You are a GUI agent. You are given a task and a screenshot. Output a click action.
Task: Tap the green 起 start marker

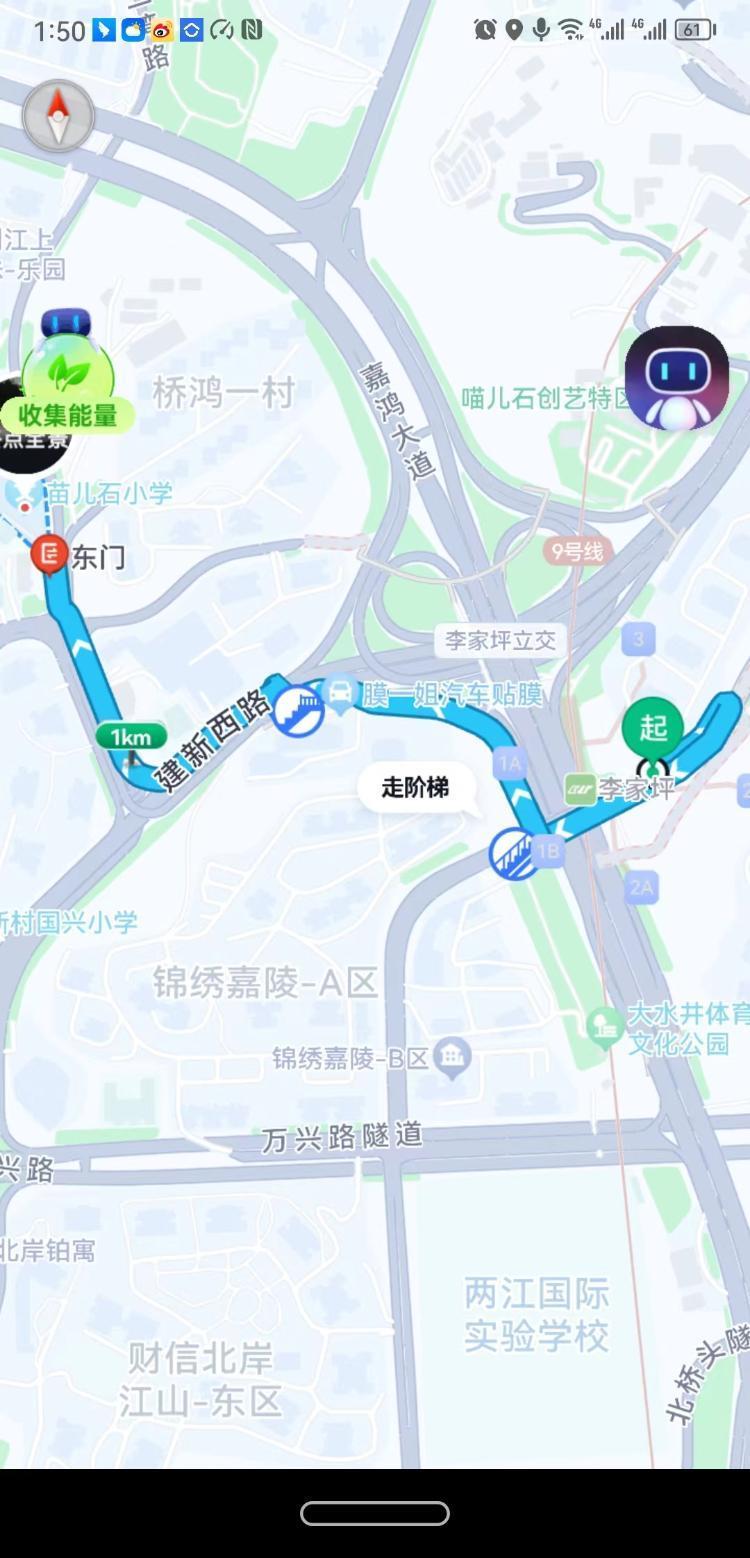click(x=652, y=728)
